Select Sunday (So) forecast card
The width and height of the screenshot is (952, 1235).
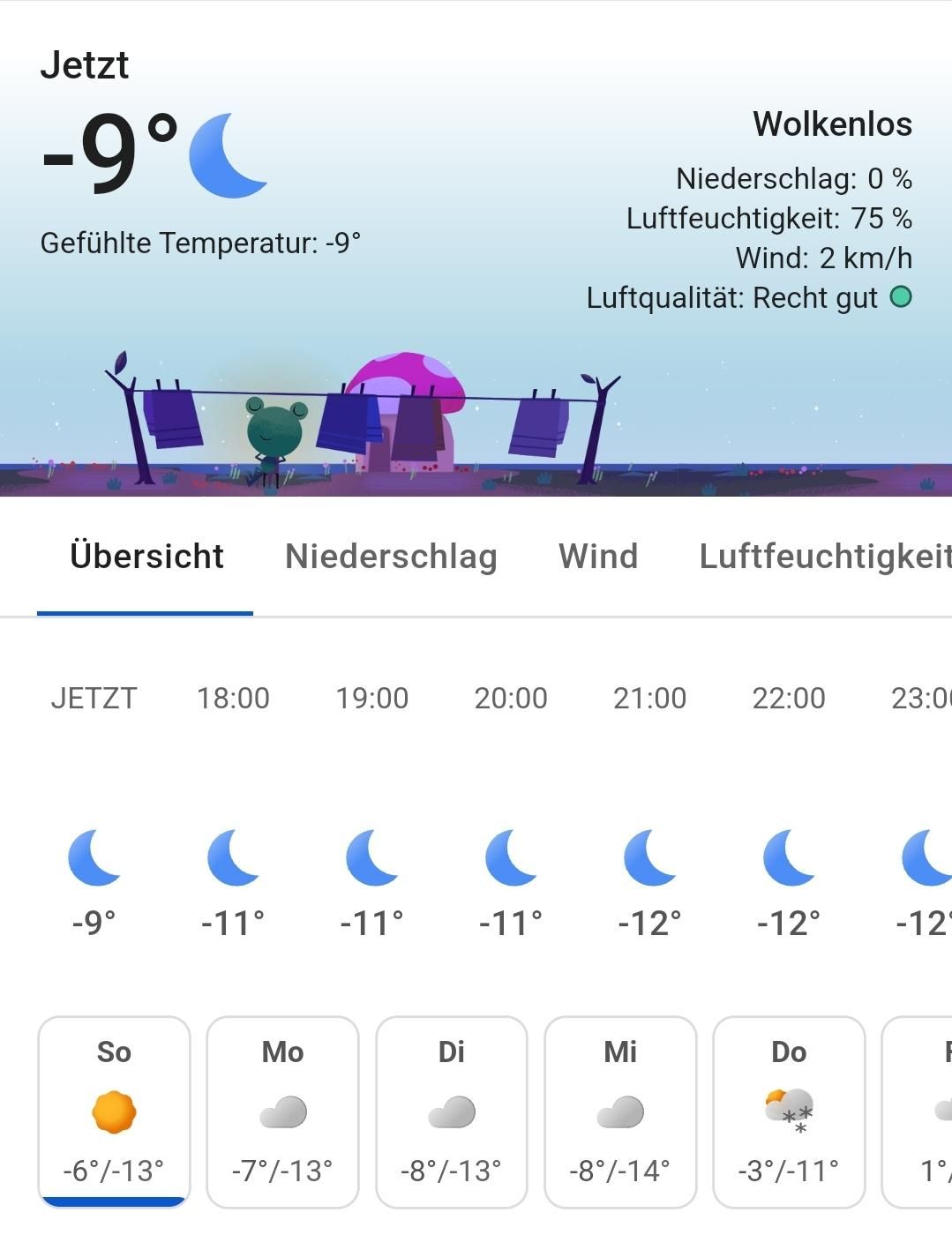coord(114,1111)
